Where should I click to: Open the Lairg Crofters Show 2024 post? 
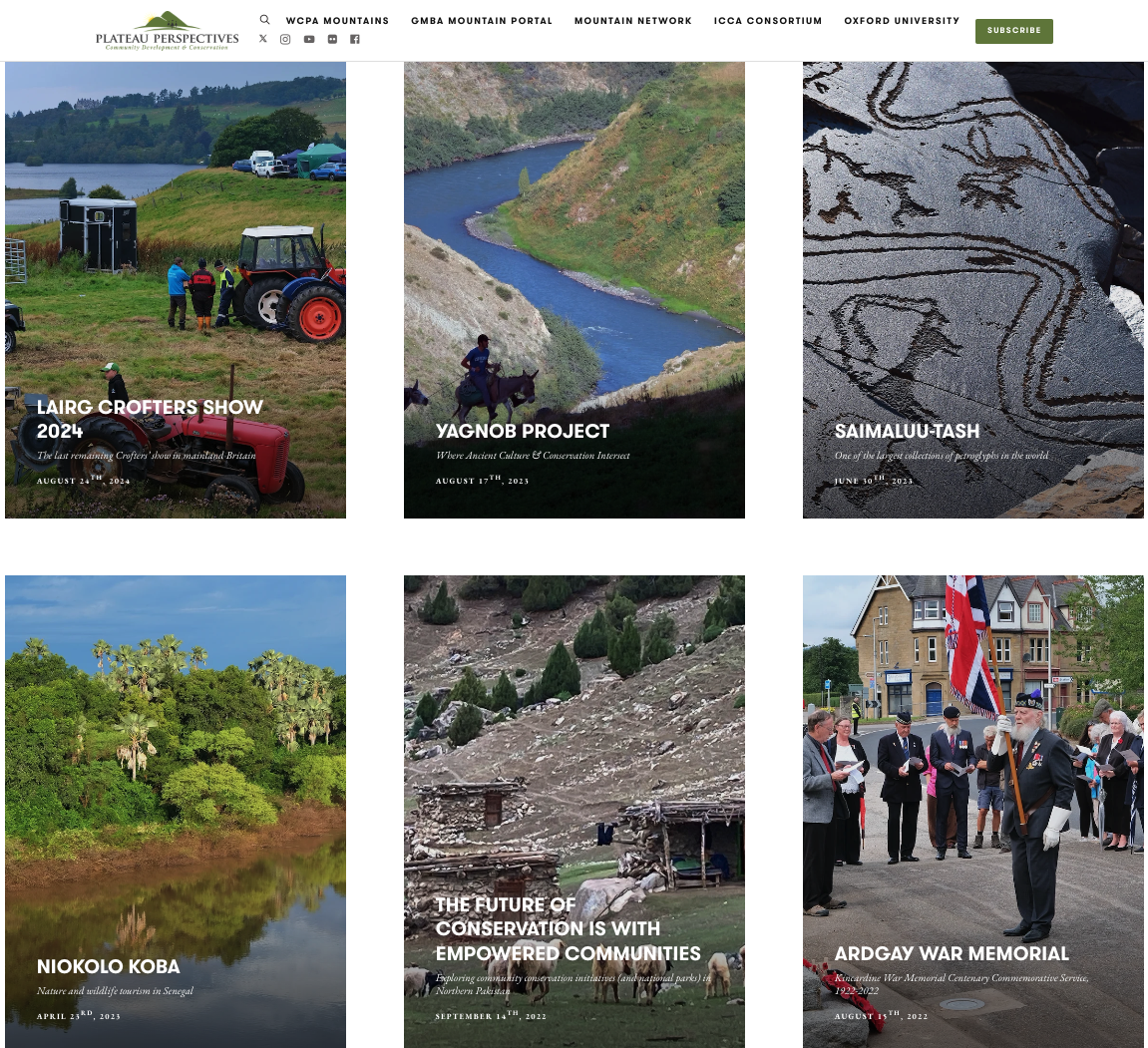tap(150, 419)
